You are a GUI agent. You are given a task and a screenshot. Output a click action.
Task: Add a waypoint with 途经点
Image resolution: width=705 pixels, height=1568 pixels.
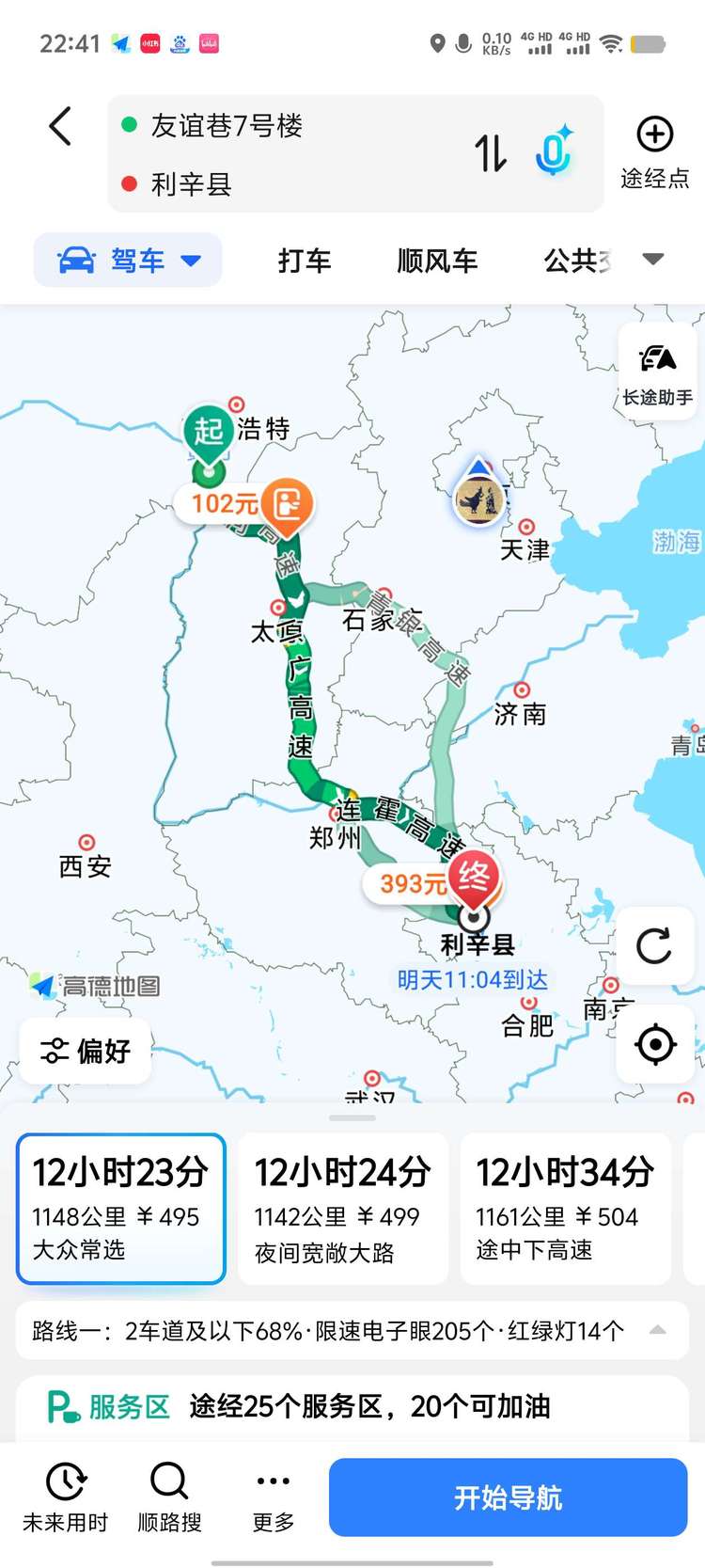coord(654,151)
